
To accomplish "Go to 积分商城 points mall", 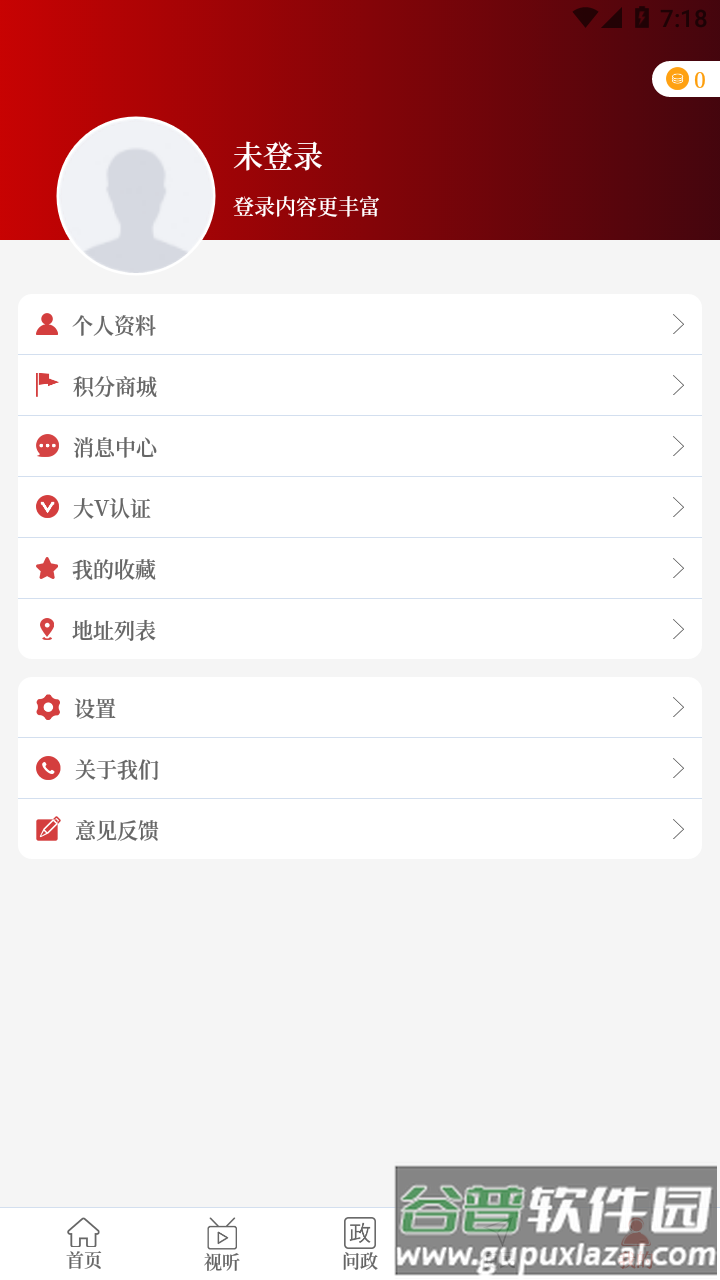I will 360,386.
